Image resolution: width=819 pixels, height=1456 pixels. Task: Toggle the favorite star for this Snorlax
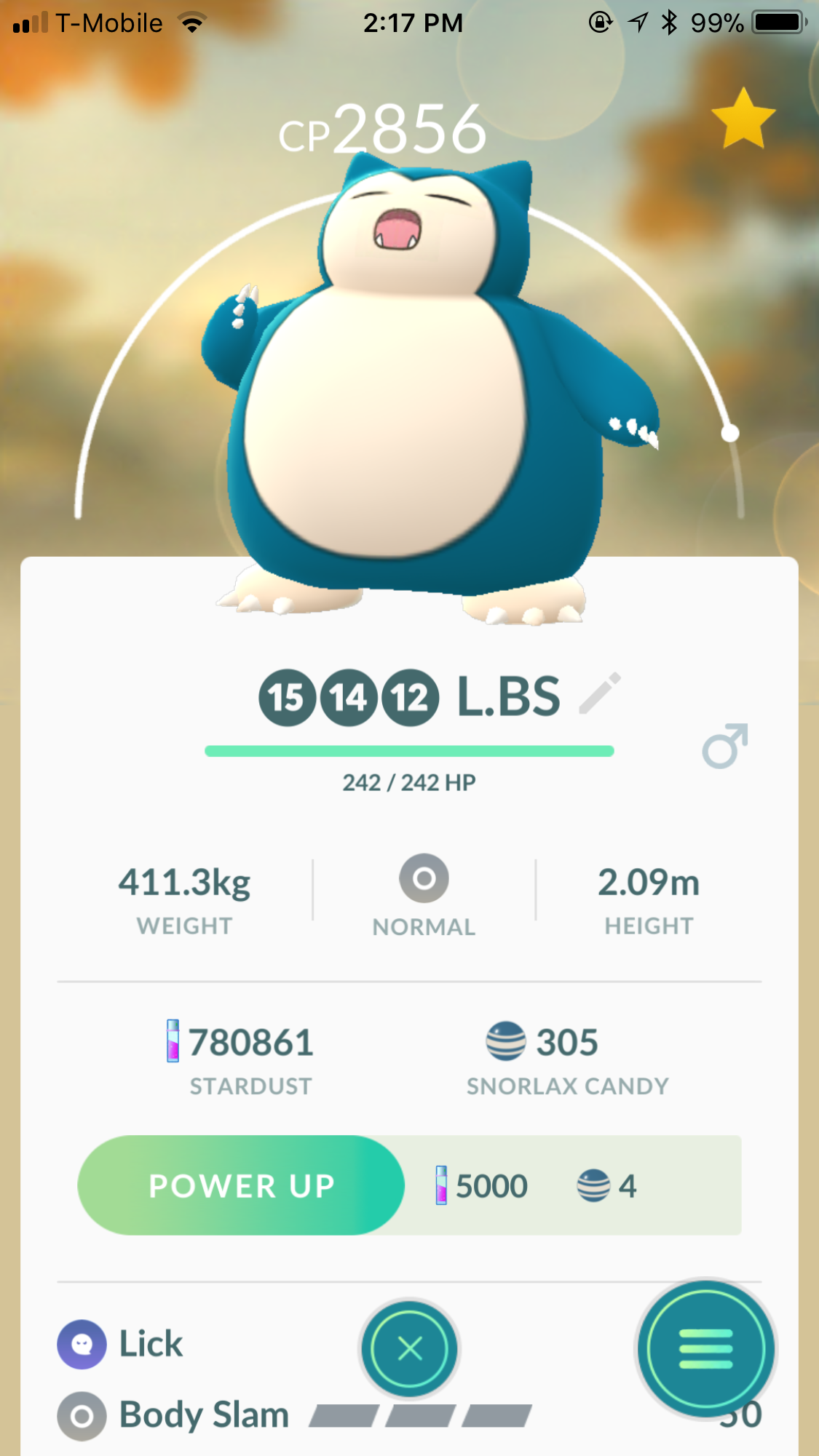743,119
